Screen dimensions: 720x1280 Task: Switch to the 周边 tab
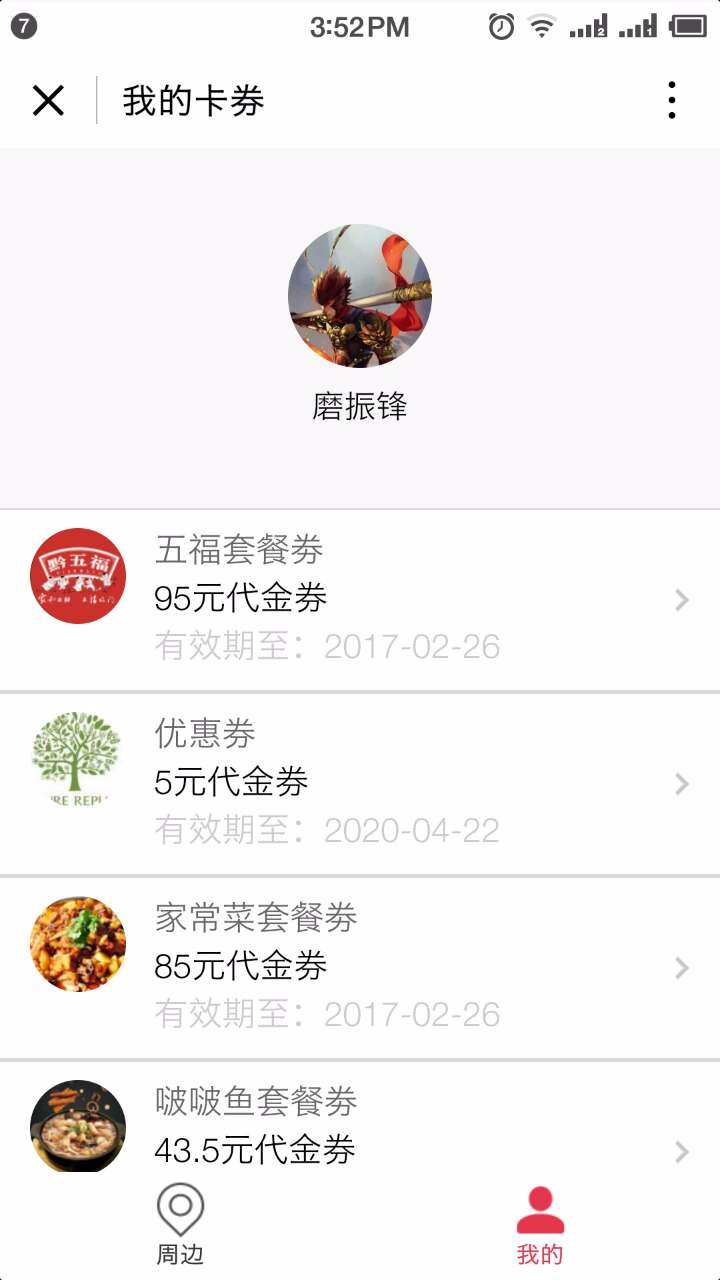[180, 1225]
